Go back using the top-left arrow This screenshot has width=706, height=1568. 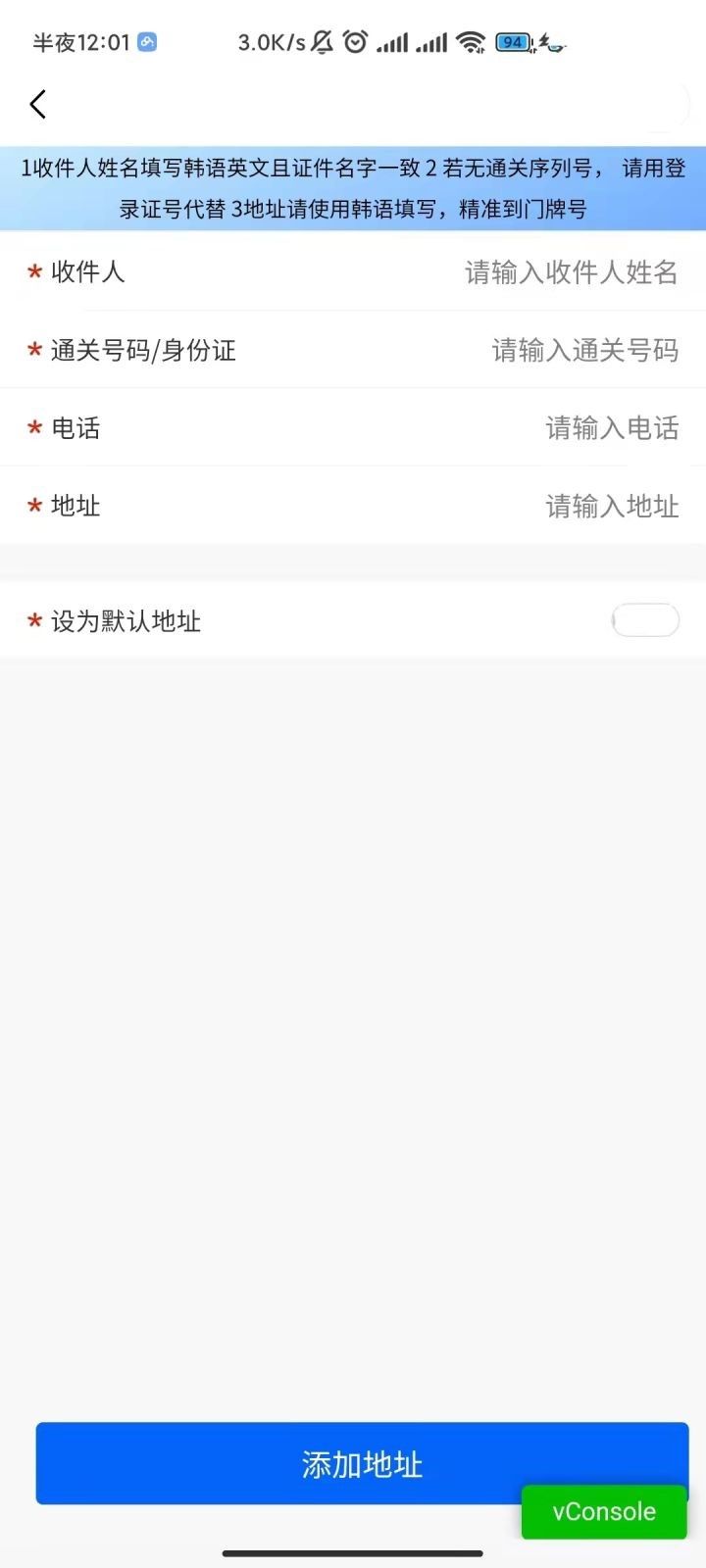point(37,104)
